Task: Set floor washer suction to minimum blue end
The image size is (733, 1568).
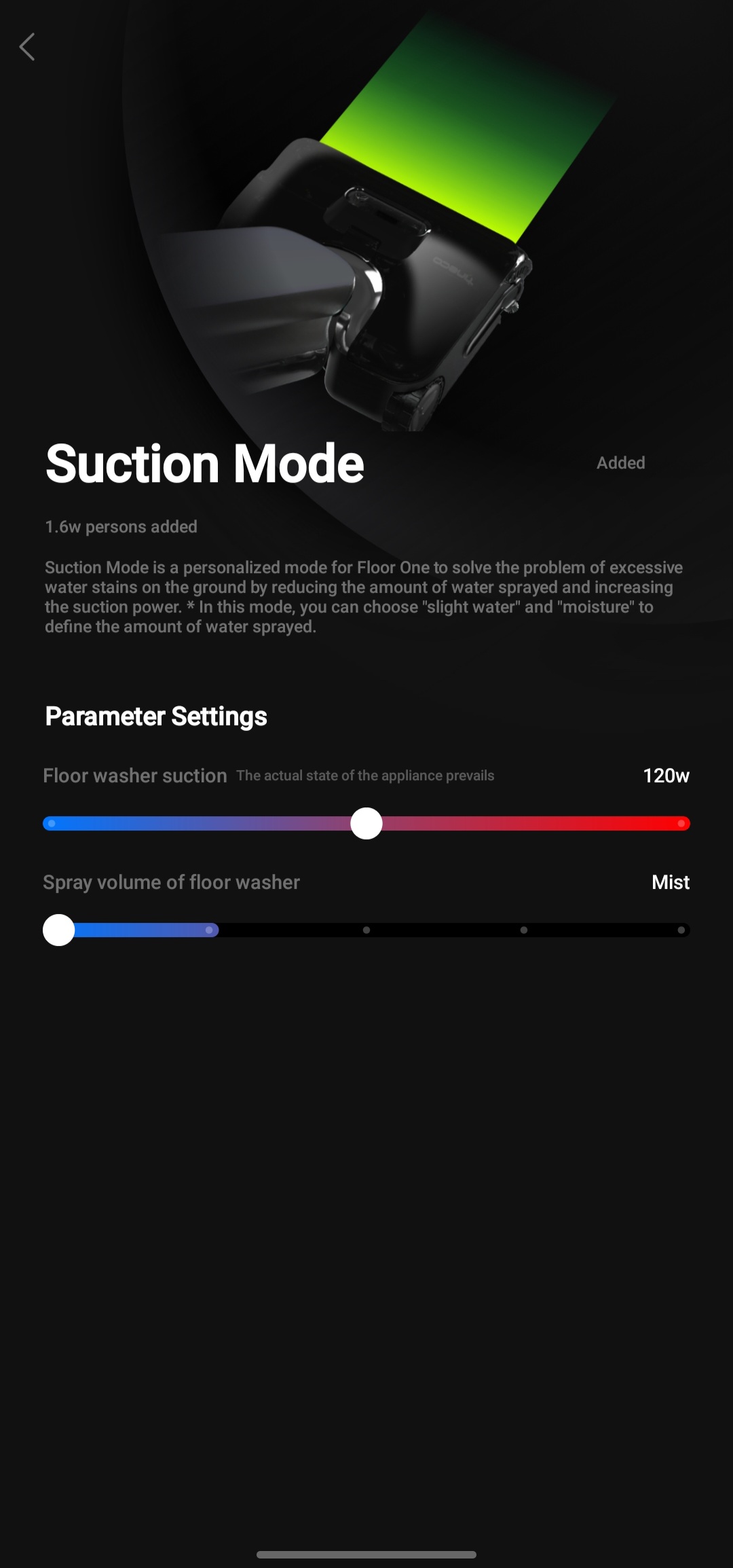Action: (52, 824)
